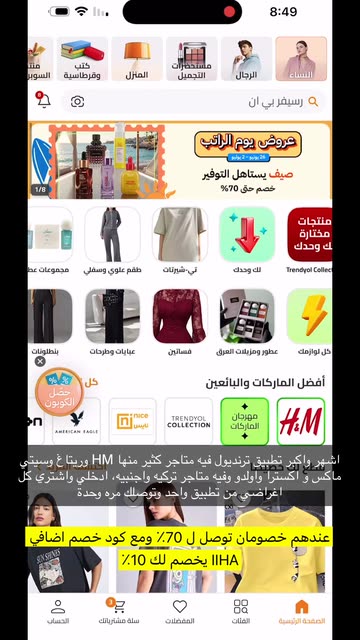Image resolution: width=360 pixels, height=640 pixels.
Task: Select the النساء category
Action: pos(301,59)
